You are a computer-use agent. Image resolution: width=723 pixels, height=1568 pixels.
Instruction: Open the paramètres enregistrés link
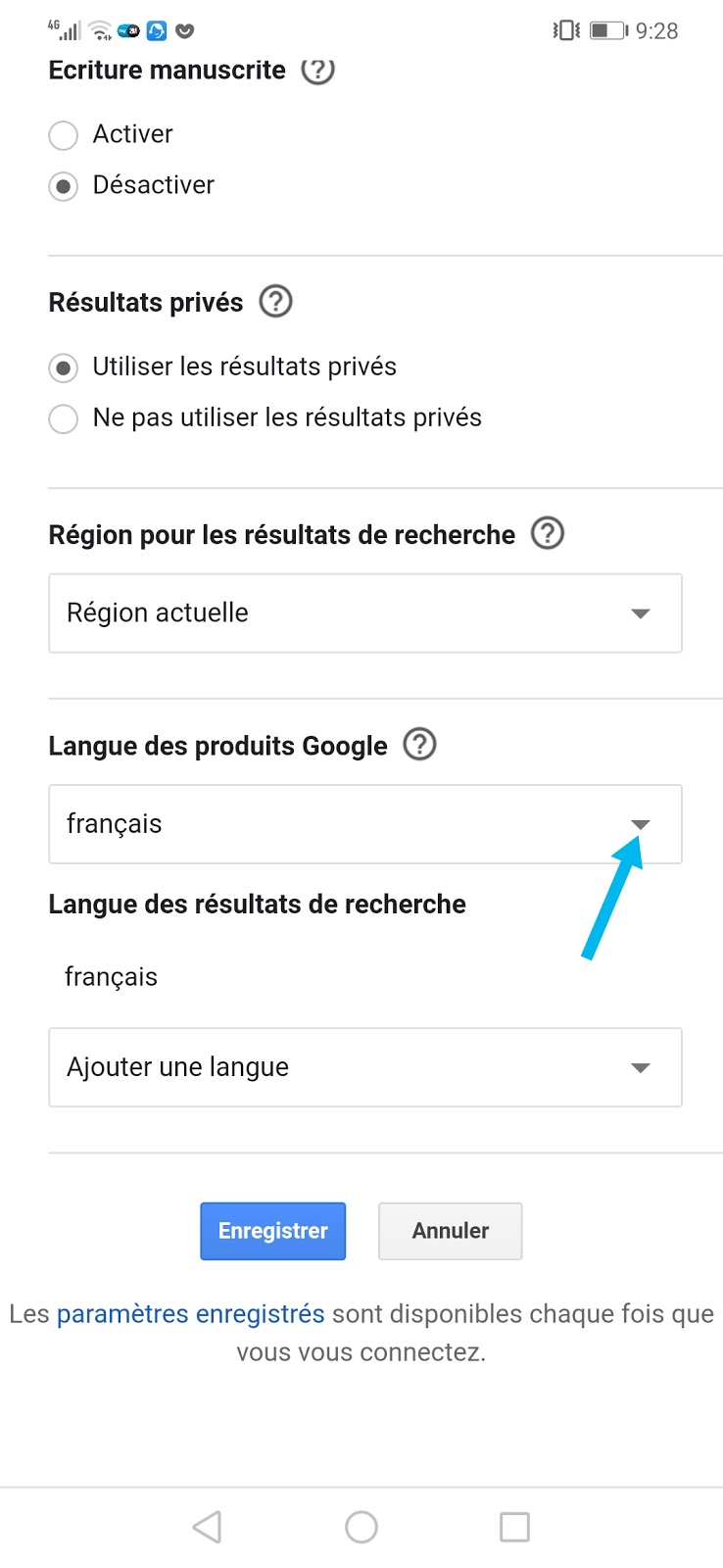(190, 1313)
